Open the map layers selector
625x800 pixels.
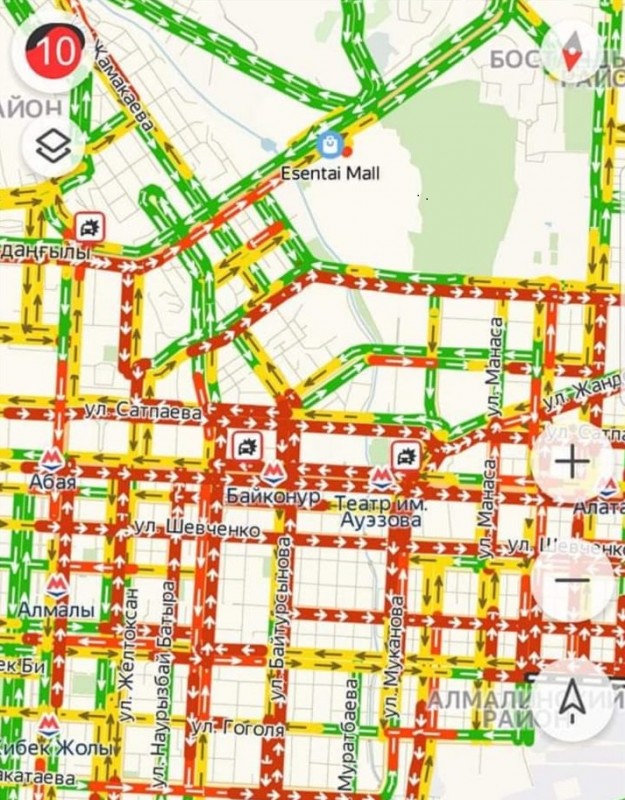(52, 147)
